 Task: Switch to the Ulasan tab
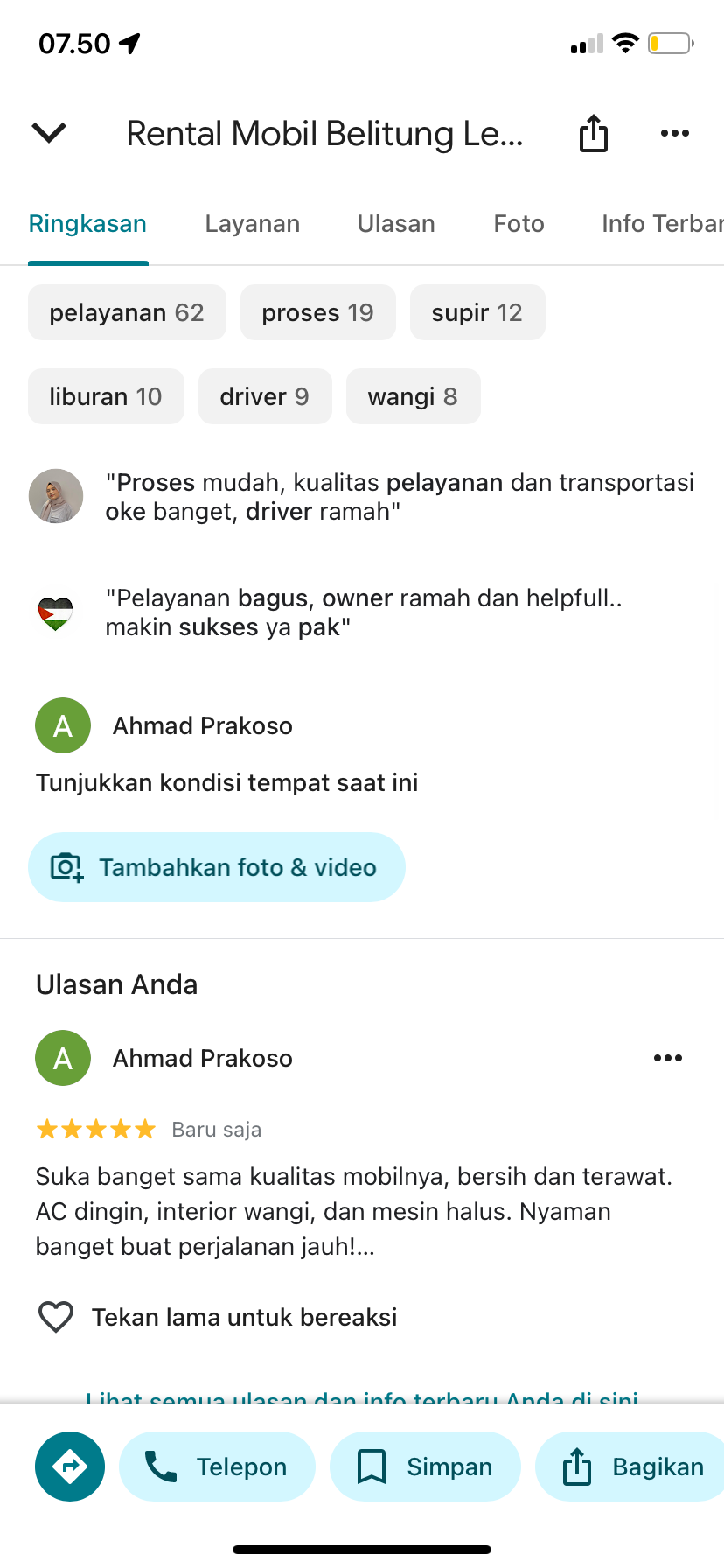(396, 224)
